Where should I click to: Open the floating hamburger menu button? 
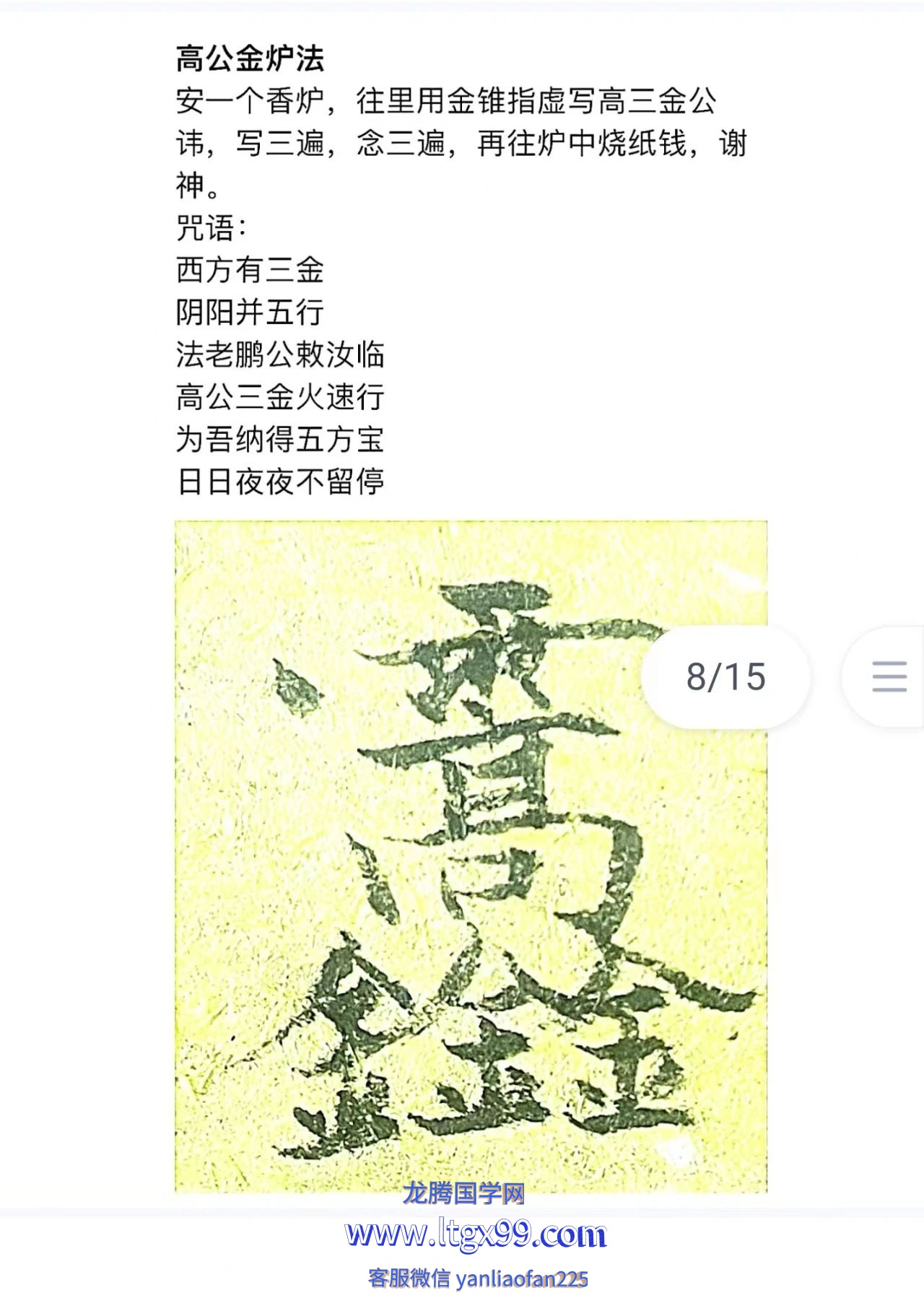coord(889,676)
